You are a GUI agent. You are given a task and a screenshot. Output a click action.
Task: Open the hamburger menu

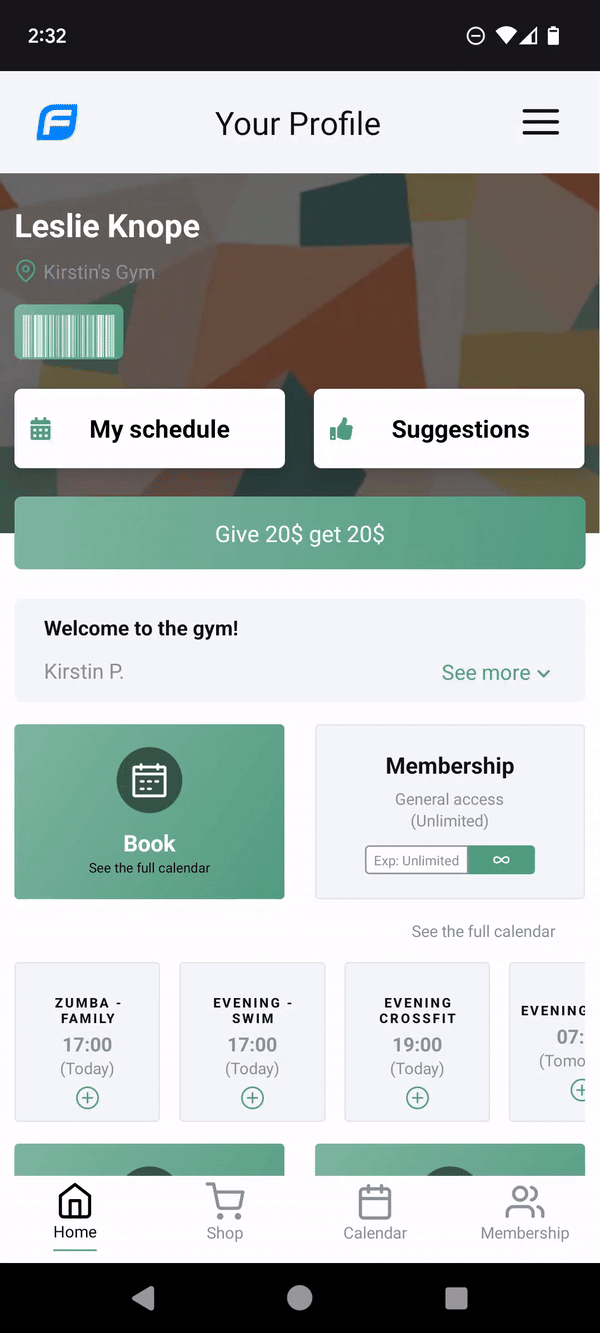[x=540, y=123]
